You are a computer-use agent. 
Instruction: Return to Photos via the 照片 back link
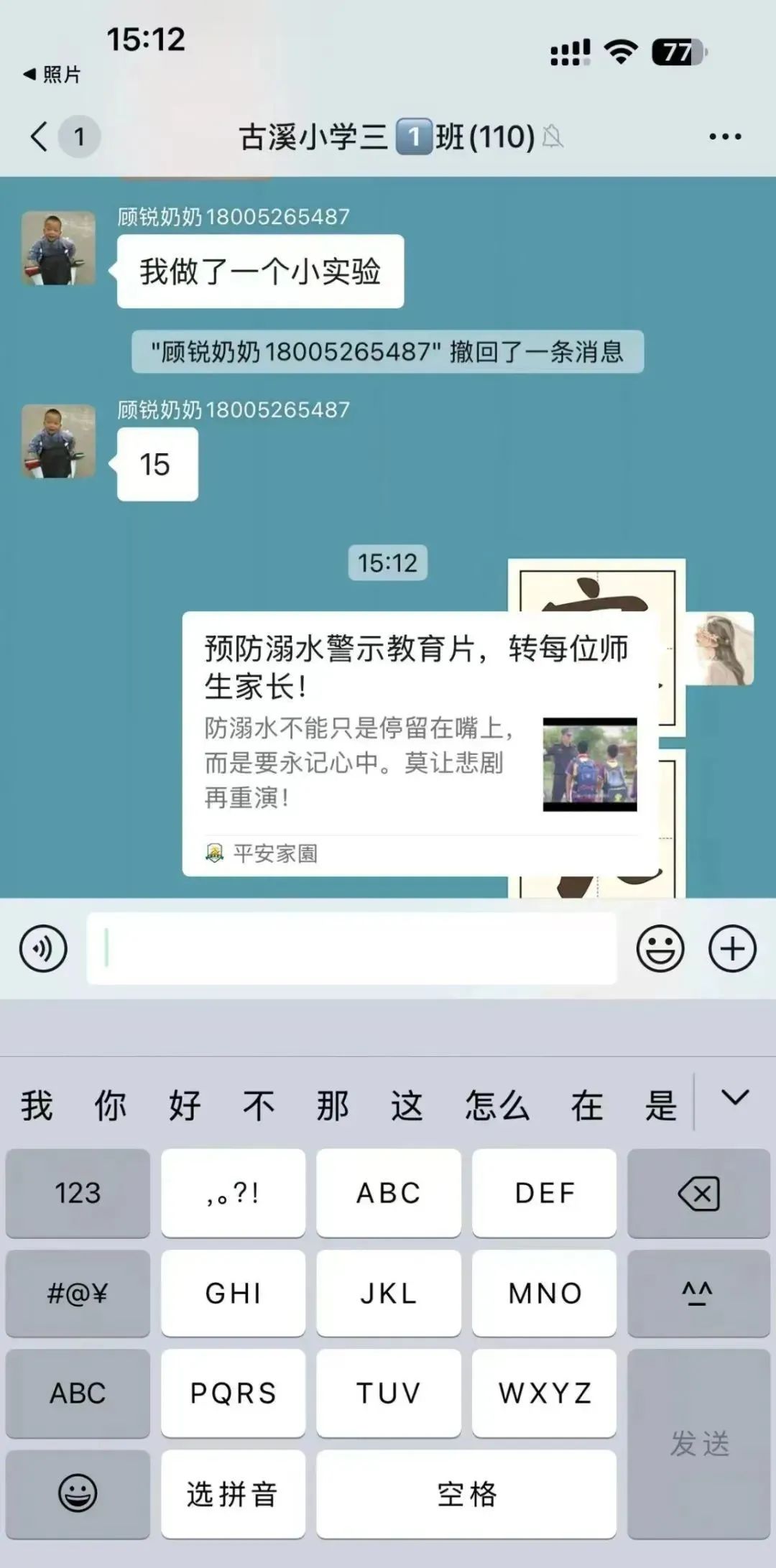tap(52, 74)
